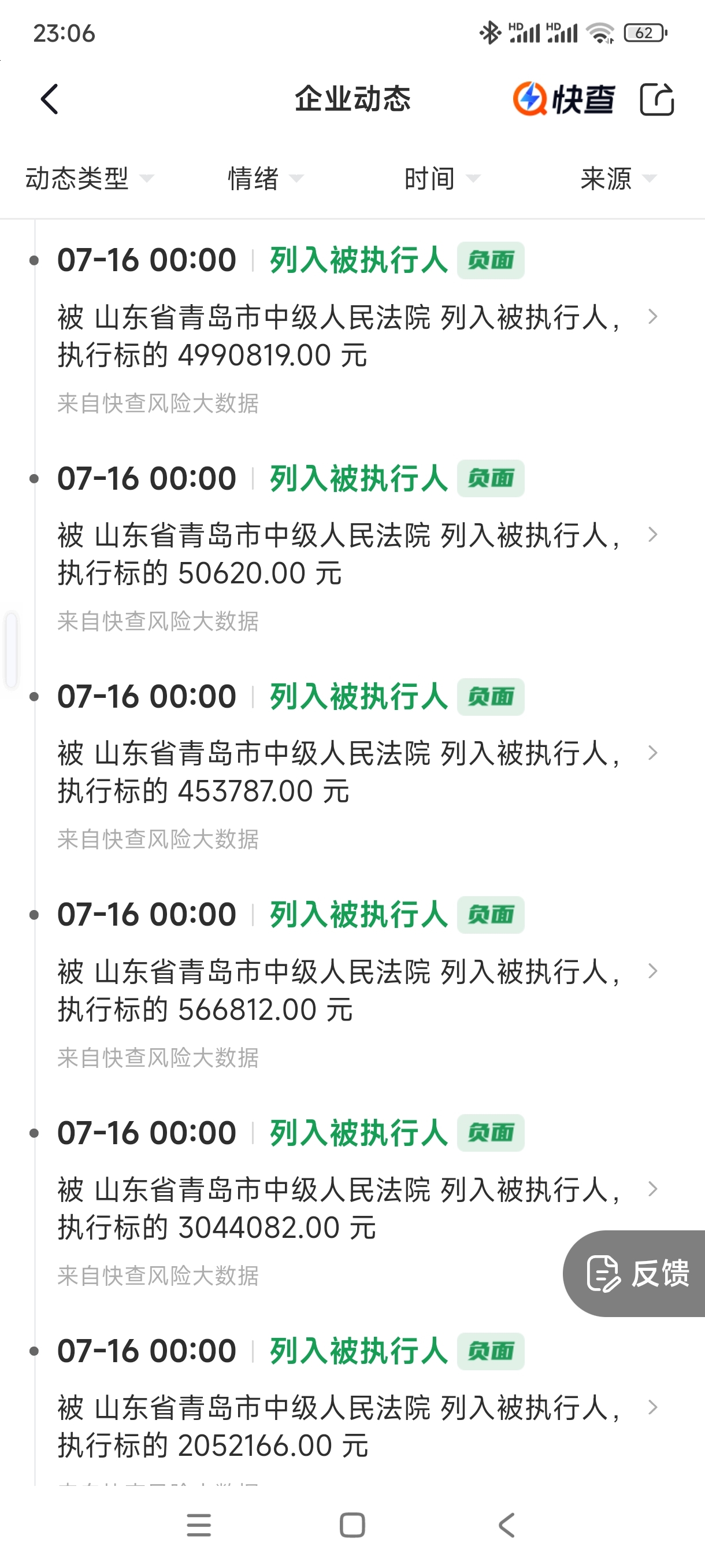The width and height of the screenshot is (705, 1568).
Task: Expand the 动态类型 filter dropdown
Action: point(89,178)
